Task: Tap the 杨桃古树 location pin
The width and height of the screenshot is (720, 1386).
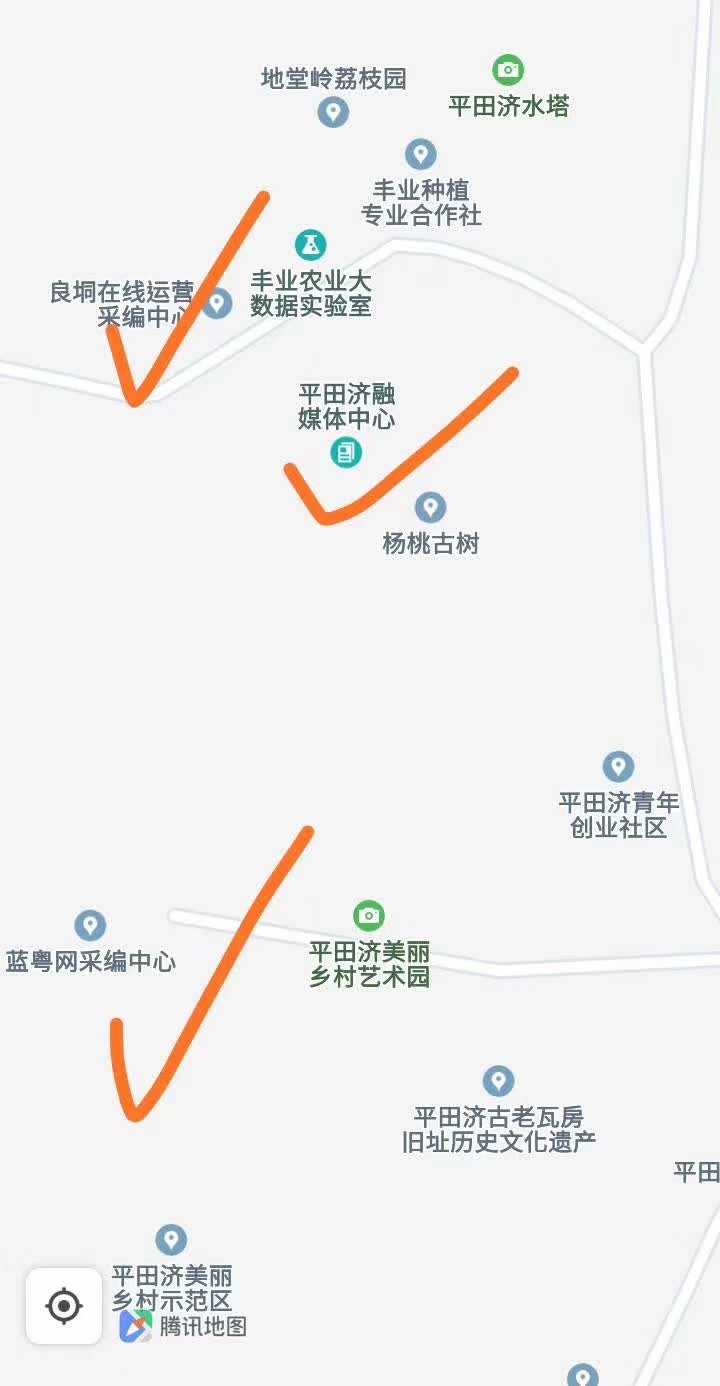Action: click(430, 508)
